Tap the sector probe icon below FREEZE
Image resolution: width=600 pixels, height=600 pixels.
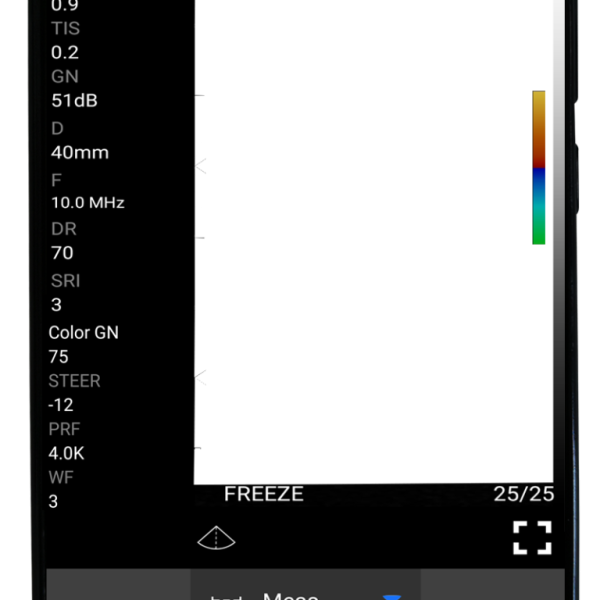[x=217, y=539]
